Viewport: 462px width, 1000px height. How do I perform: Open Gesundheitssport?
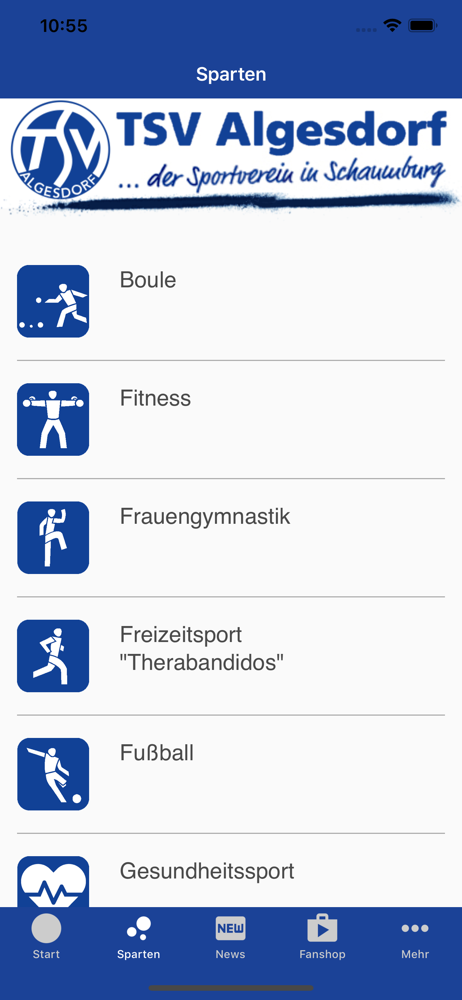click(231, 871)
